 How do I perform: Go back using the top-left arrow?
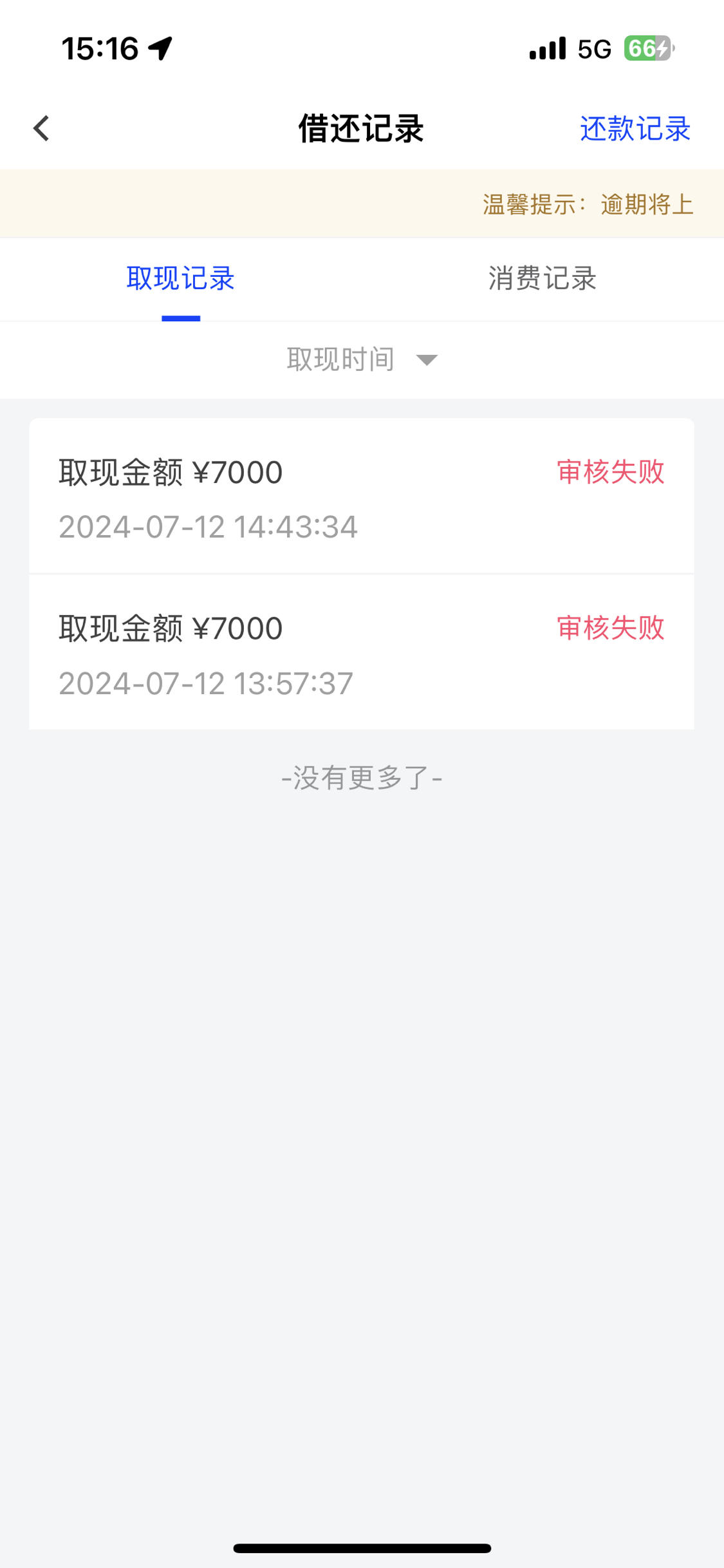[41, 128]
